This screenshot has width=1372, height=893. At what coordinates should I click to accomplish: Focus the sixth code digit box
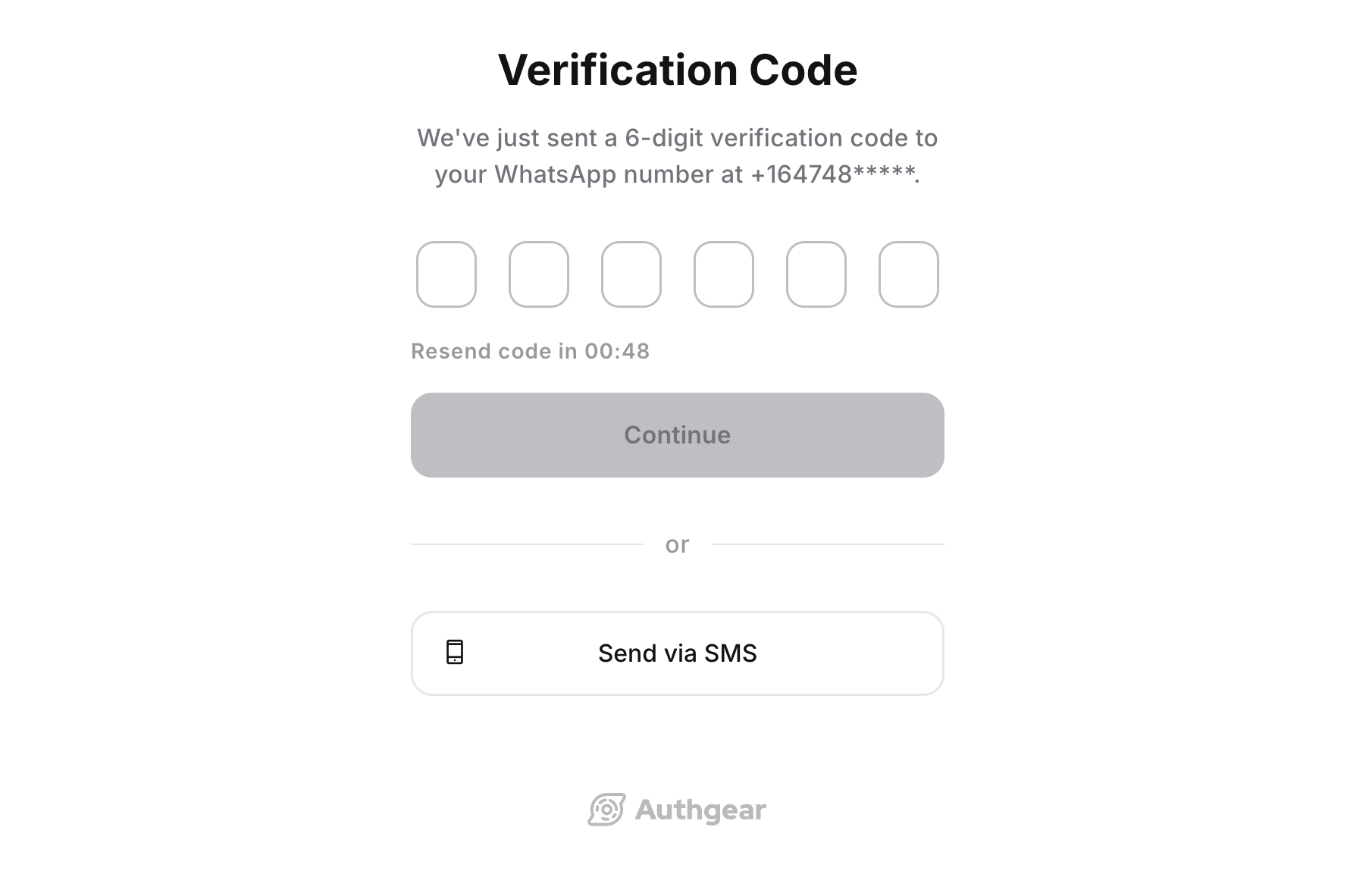pyautogui.click(x=908, y=274)
